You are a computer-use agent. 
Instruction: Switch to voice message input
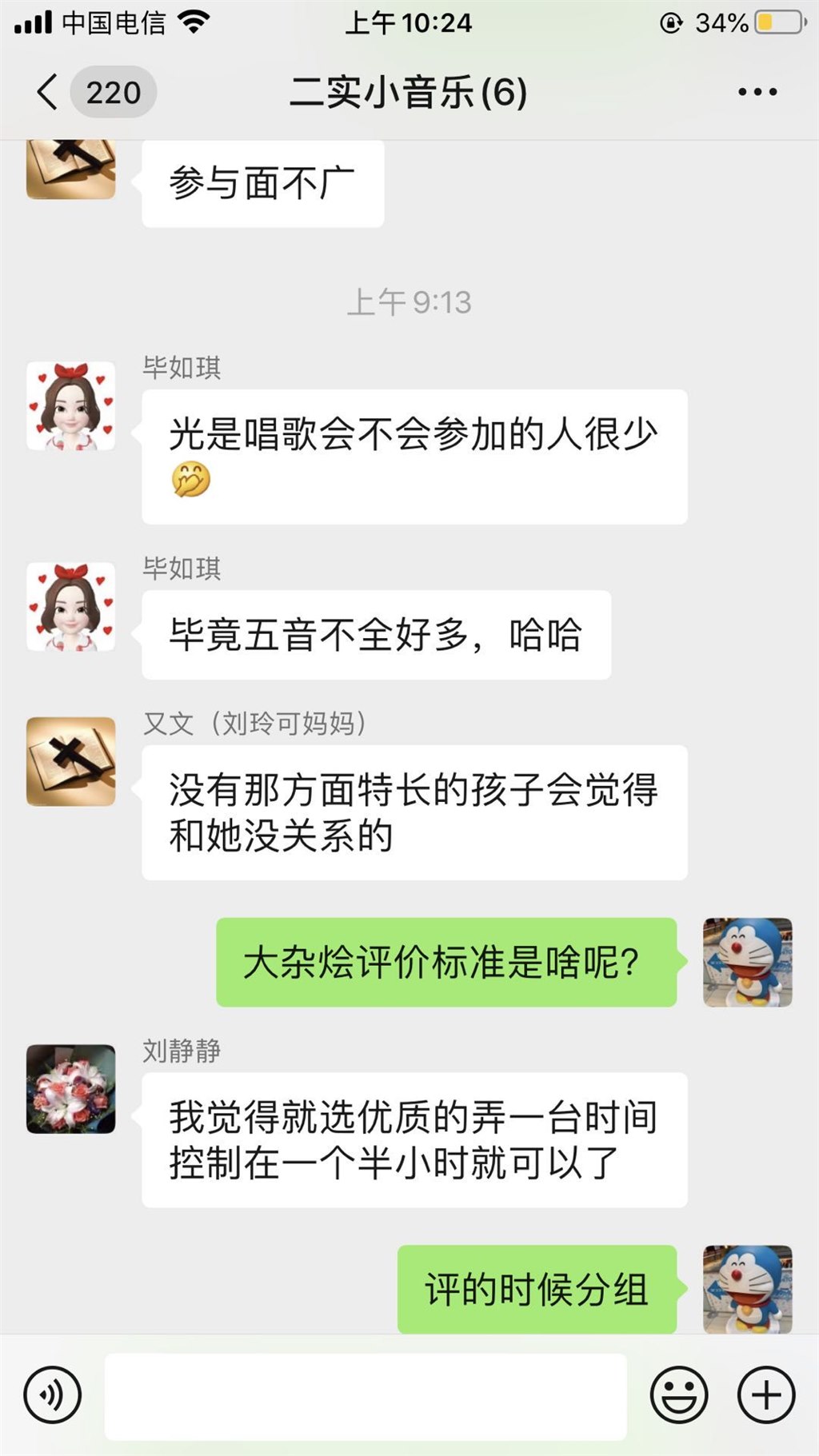pyautogui.click(x=53, y=1395)
